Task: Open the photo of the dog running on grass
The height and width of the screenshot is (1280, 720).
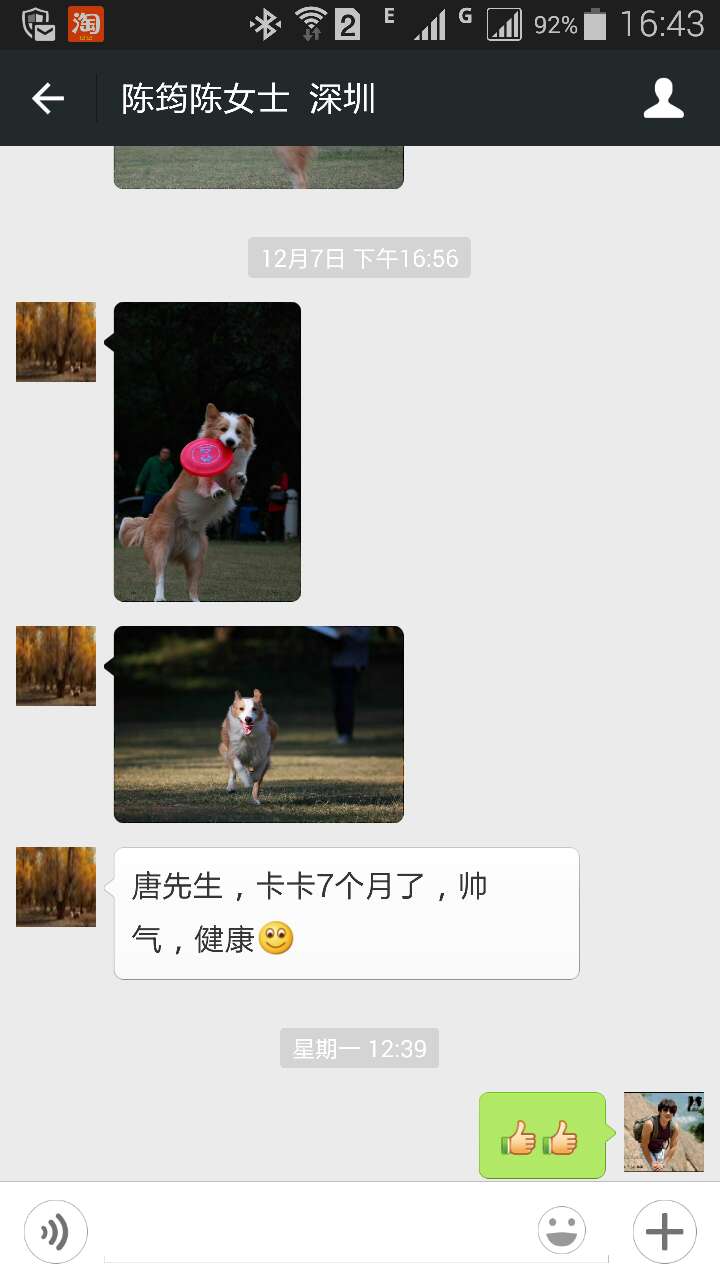Action: click(x=259, y=724)
